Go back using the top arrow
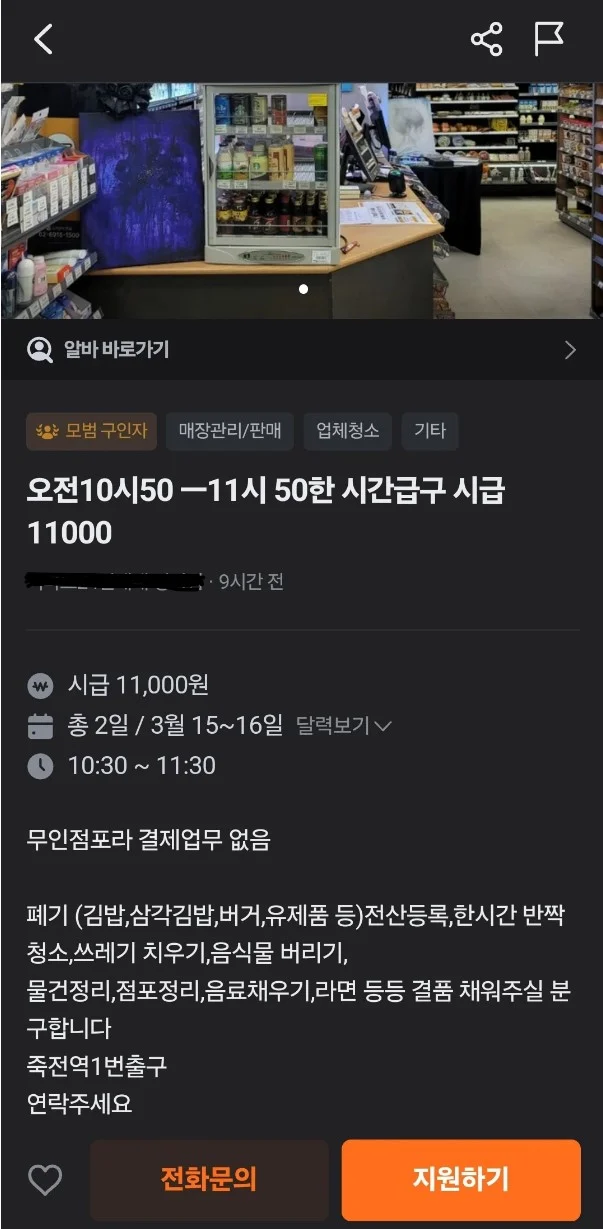The width and height of the screenshot is (603, 1229). (43, 40)
